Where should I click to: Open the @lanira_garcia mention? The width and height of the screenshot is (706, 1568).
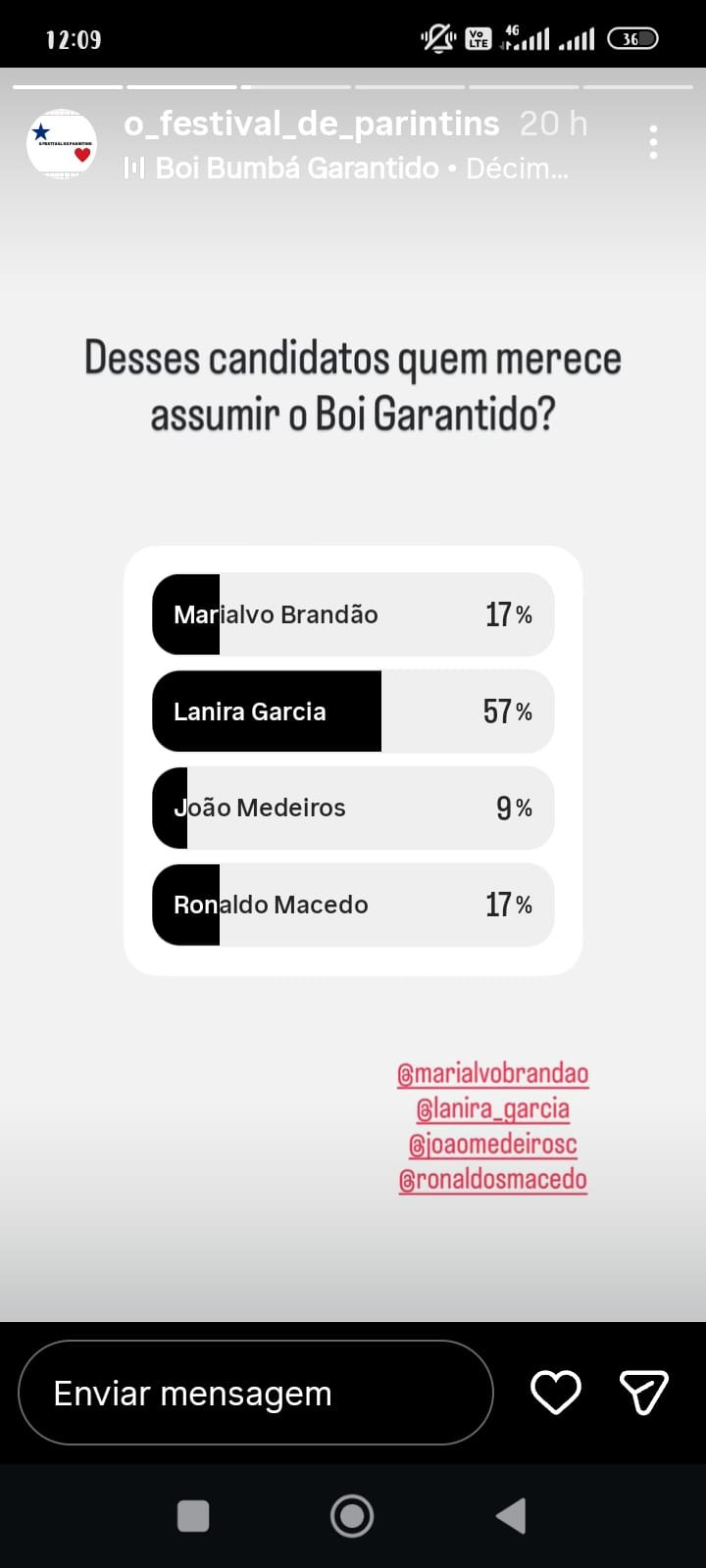[x=492, y=1108]
